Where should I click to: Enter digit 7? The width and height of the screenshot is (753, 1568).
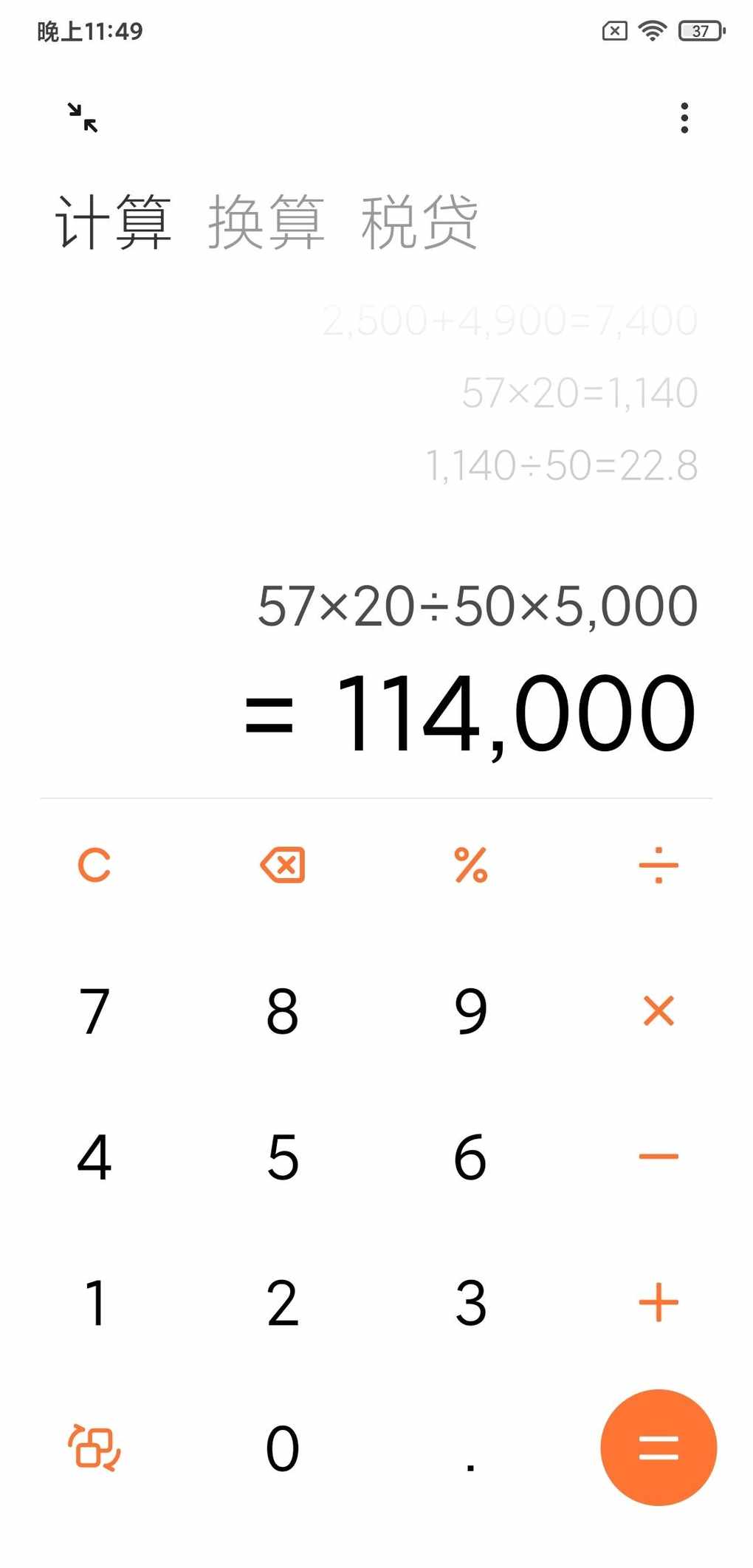point(94,1010)
